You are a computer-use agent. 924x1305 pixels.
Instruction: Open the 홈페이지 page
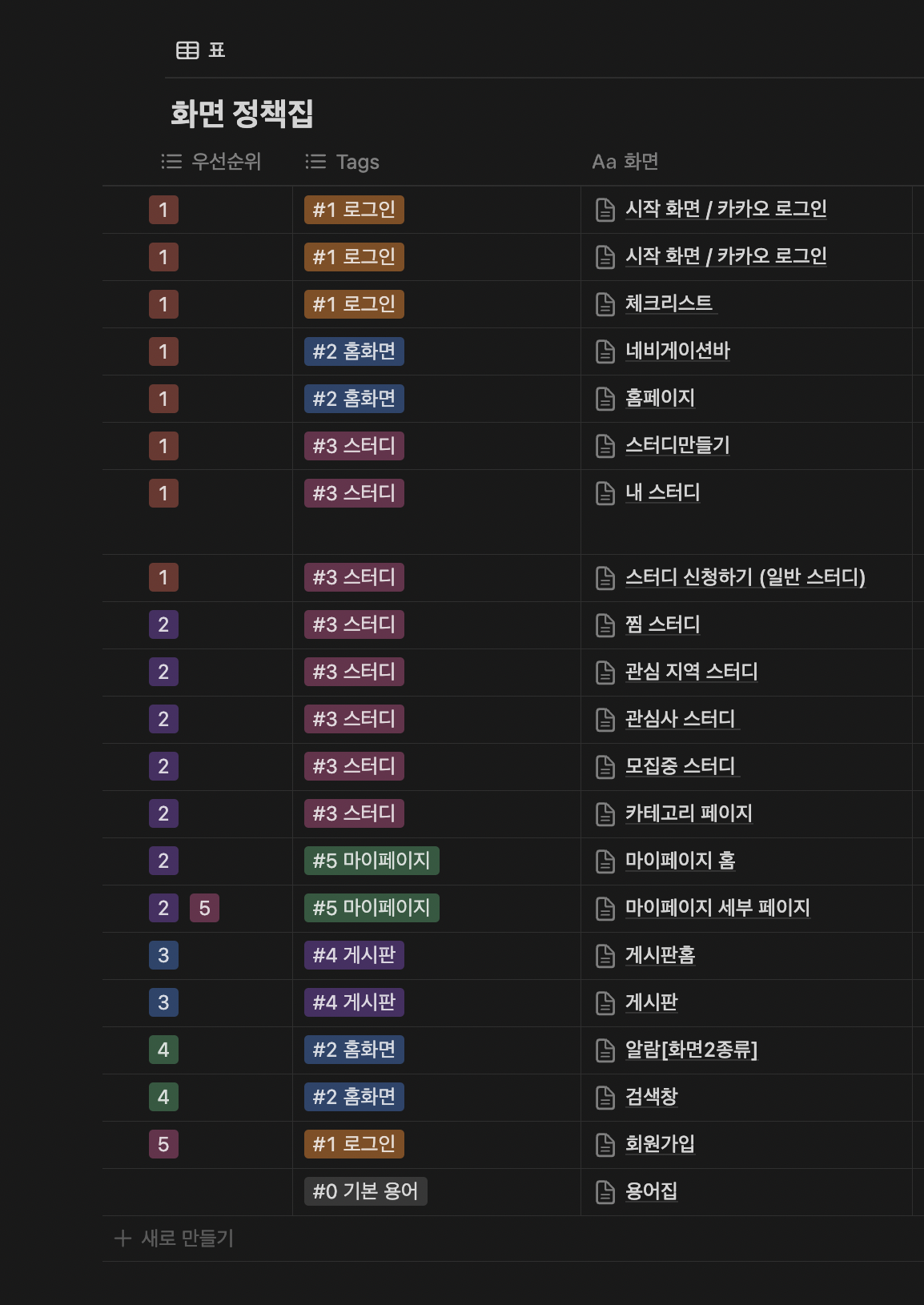660,398
